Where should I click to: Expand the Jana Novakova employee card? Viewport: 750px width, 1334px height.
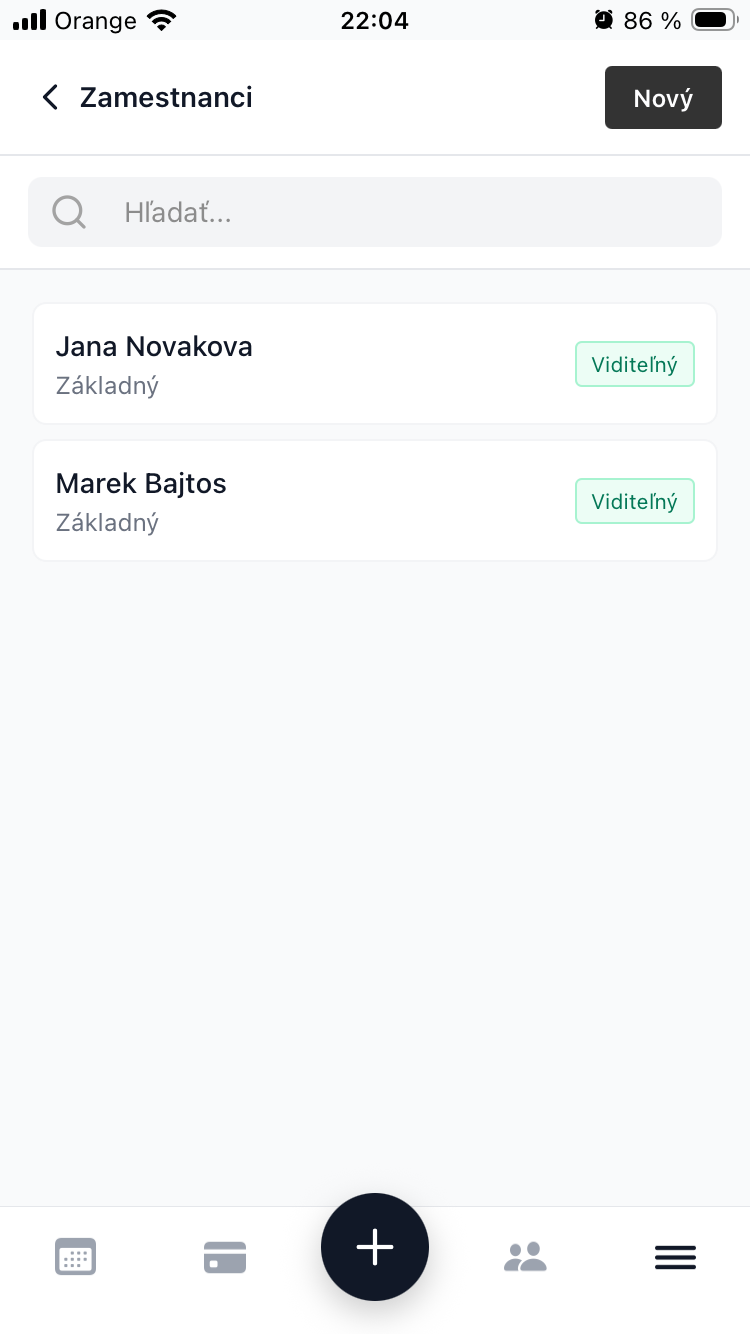[300, 364]
